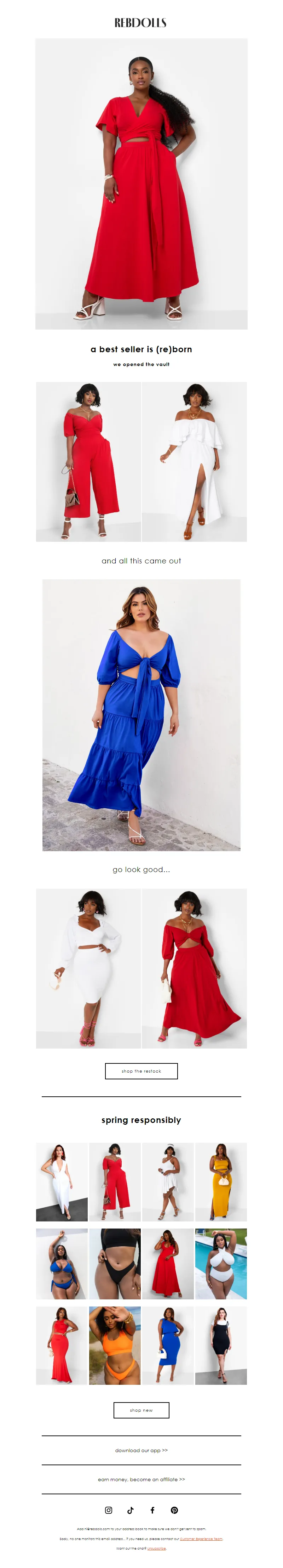Open the download our app link
Screen dimensions: 283x1568
(x=141, y=1450)
